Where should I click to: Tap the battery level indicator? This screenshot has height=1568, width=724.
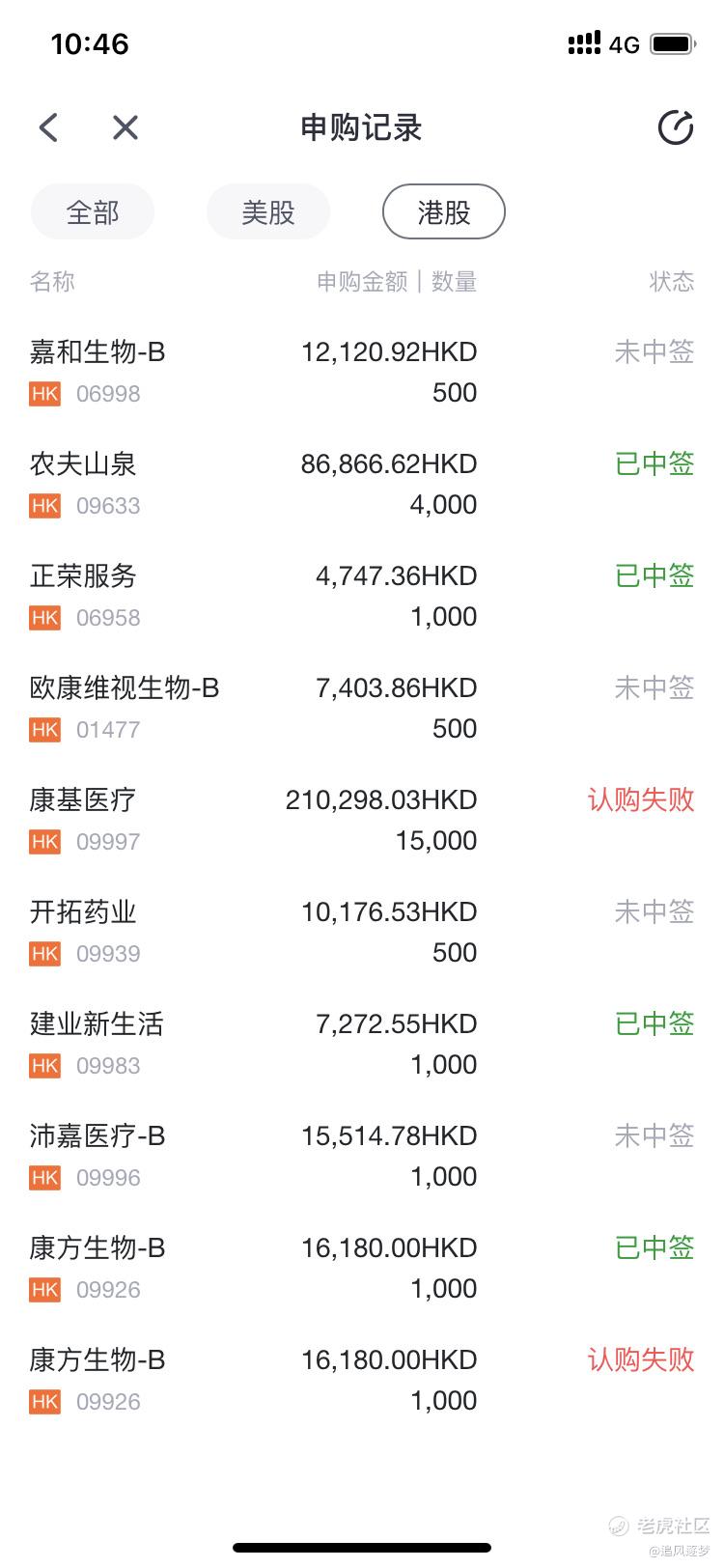click(673, 42)
